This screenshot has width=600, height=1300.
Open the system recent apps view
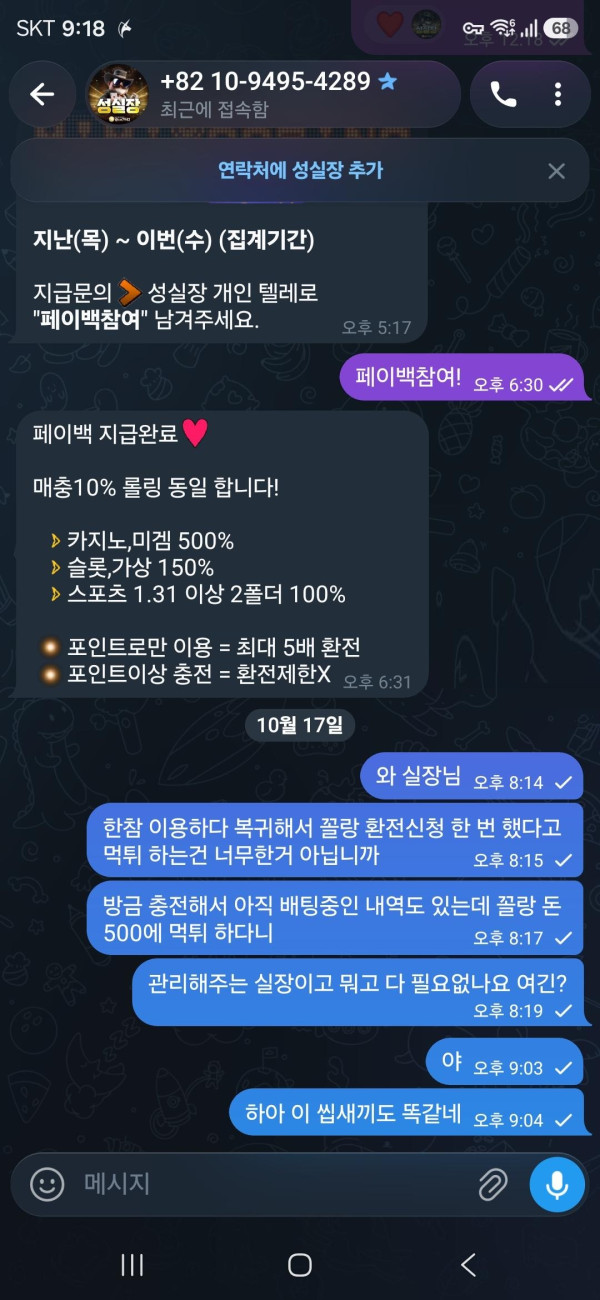coord(132,1265)
